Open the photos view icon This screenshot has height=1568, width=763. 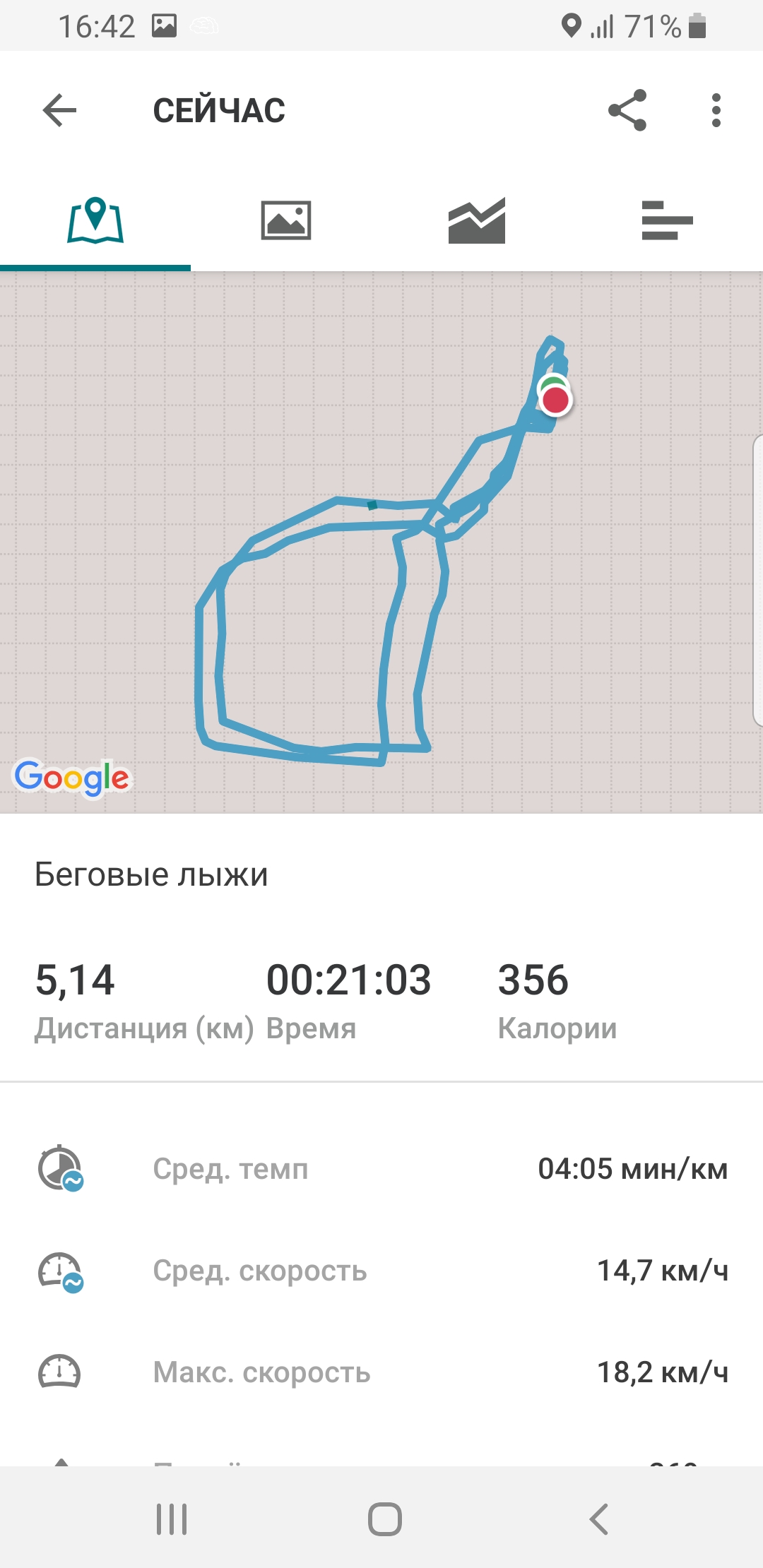286,220
